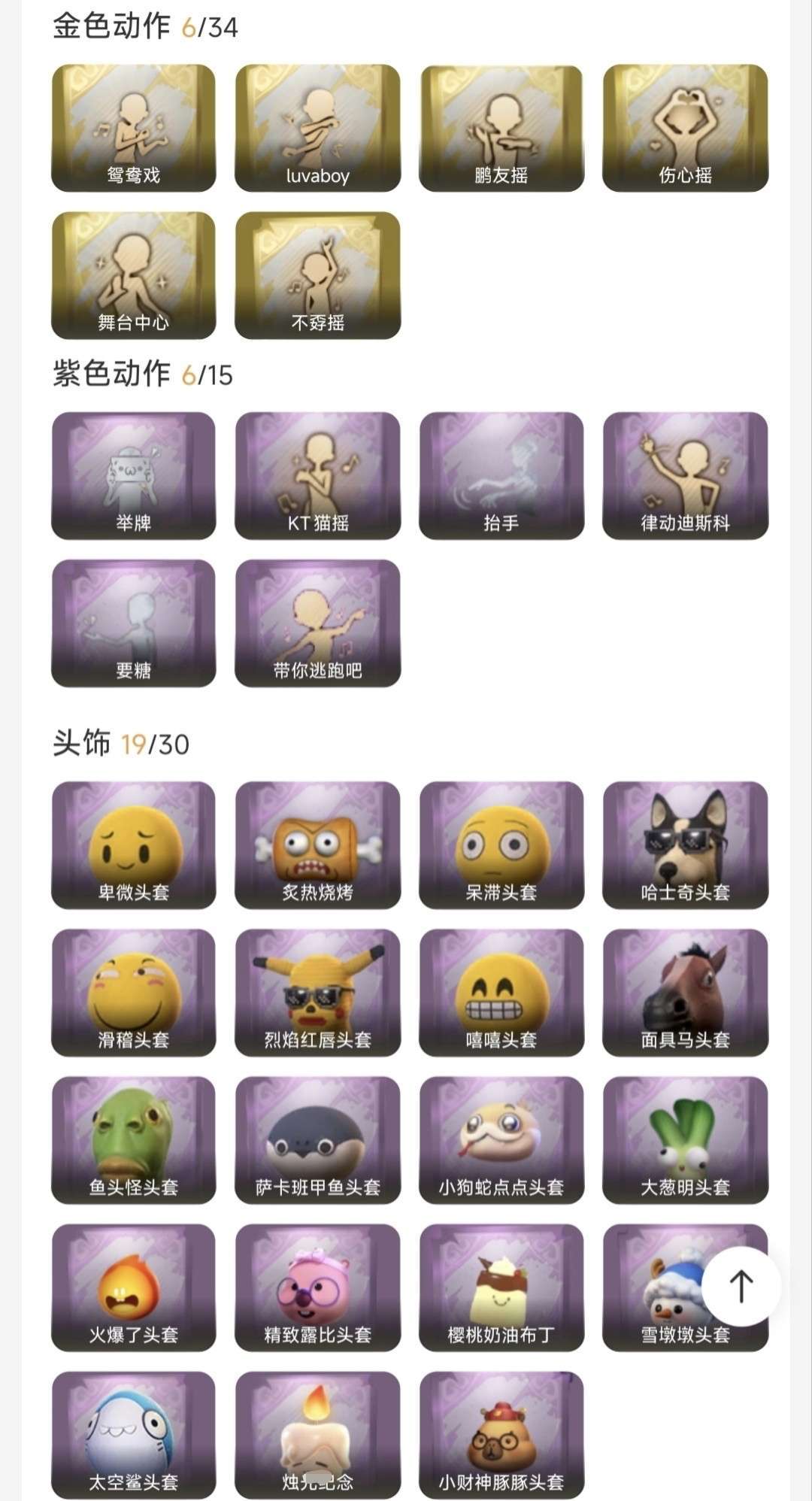The image size is (812, 1501).
Task: Open the 精致露比头套 item
Action: click(x=317, y=1287)
